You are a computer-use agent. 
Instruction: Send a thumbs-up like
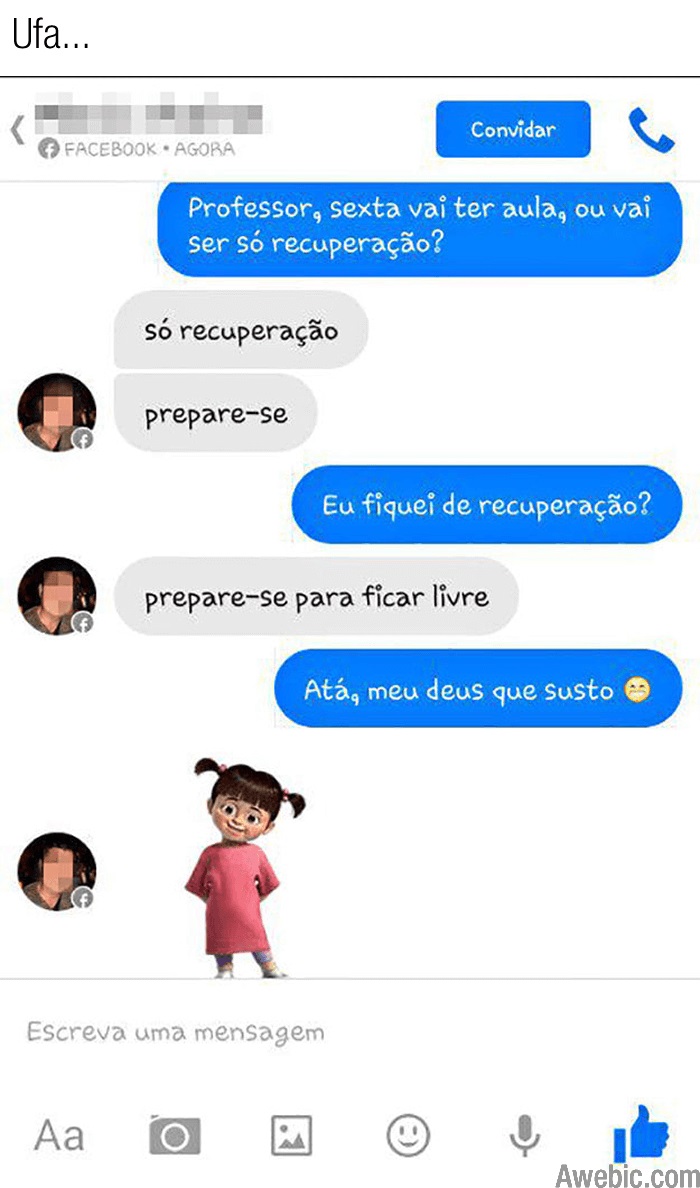click(x=640, y=1134)
